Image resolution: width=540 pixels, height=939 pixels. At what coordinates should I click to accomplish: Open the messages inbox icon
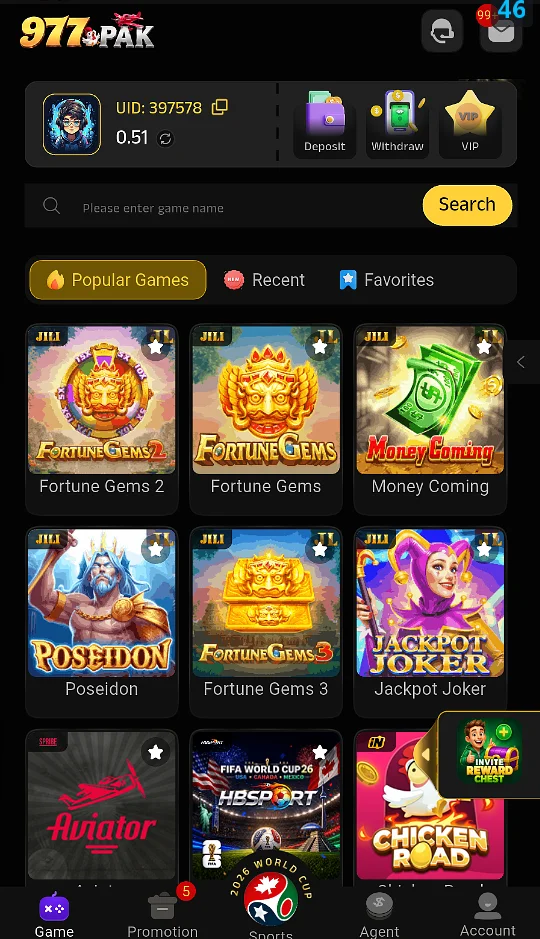[500, 31]
